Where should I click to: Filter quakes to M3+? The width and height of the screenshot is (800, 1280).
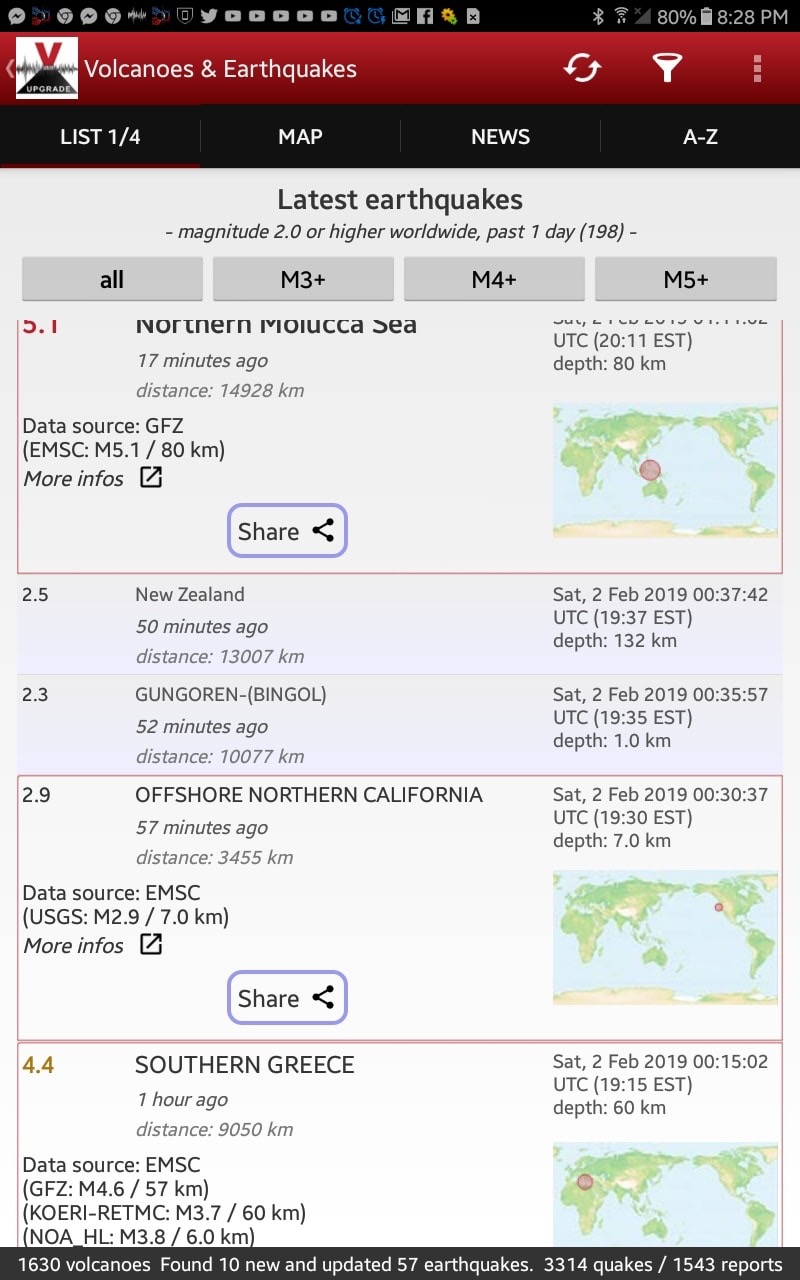303,279
